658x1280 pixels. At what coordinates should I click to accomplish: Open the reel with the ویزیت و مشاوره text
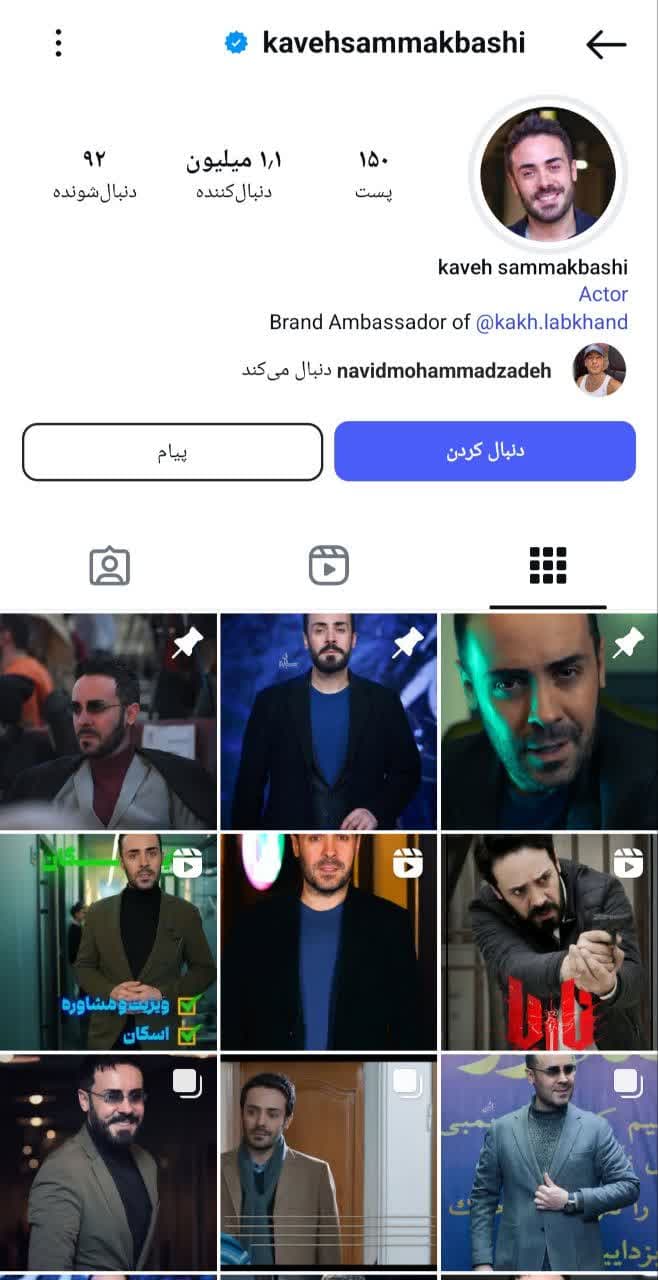(108, 941)
